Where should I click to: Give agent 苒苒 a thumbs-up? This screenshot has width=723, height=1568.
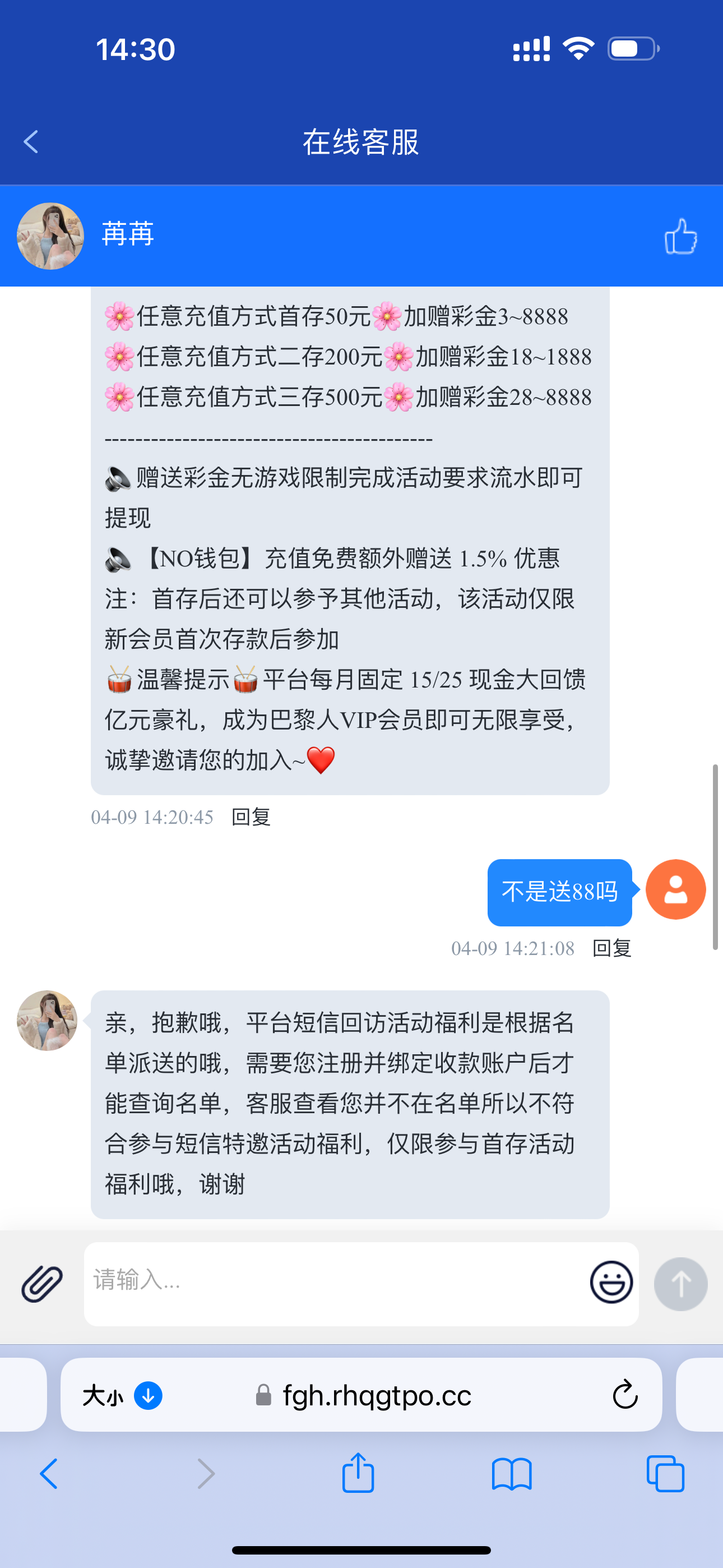click(x=680, y=236)
